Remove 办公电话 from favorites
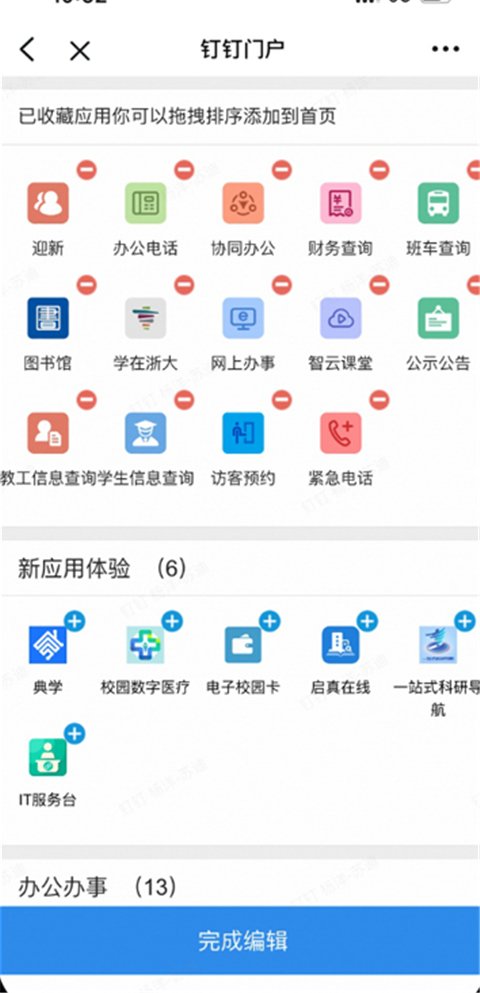 click(184, 170)
